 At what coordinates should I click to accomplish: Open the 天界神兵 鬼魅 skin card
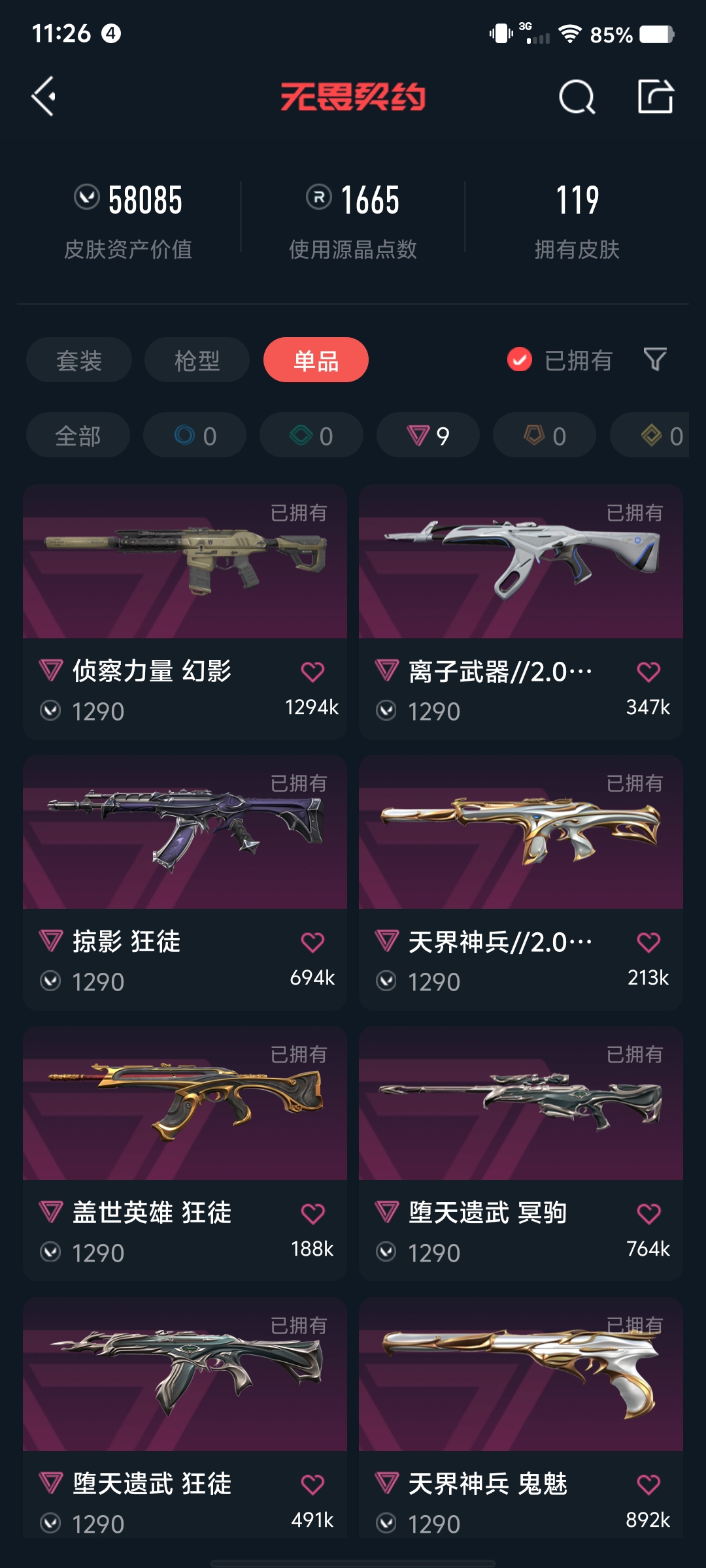pyautogui.click(x=521, y=1418)
